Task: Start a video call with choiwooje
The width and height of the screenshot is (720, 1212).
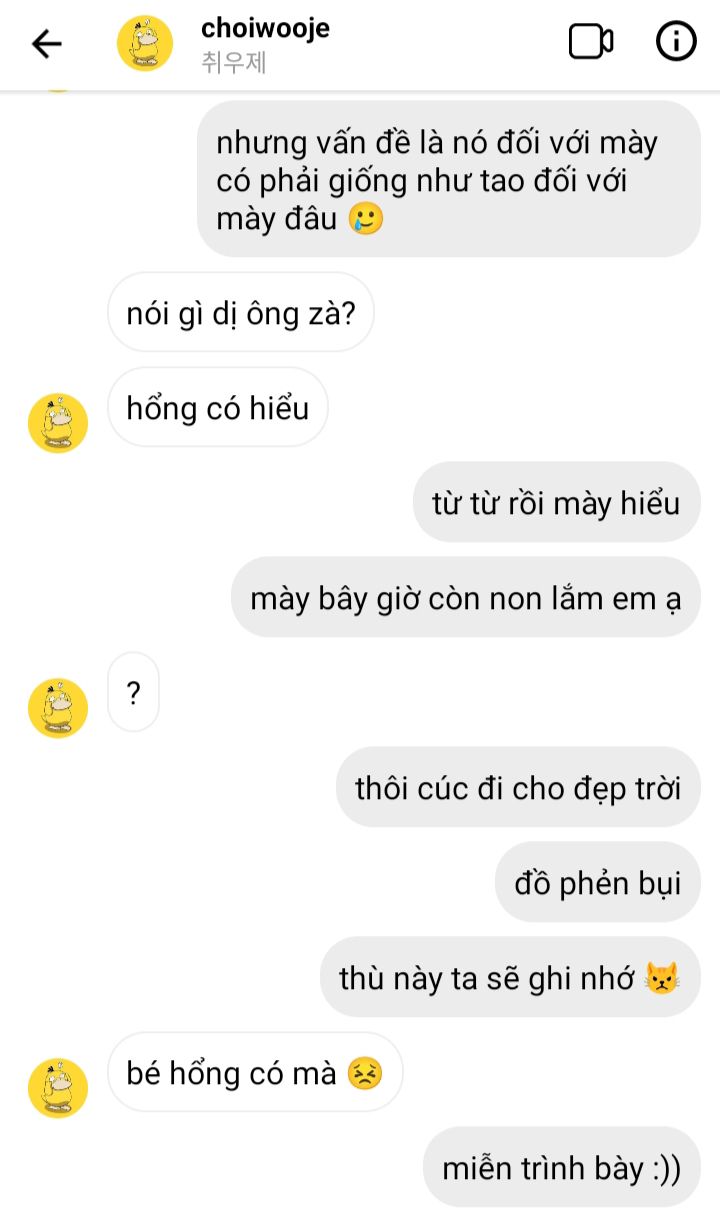Action: 590,42
